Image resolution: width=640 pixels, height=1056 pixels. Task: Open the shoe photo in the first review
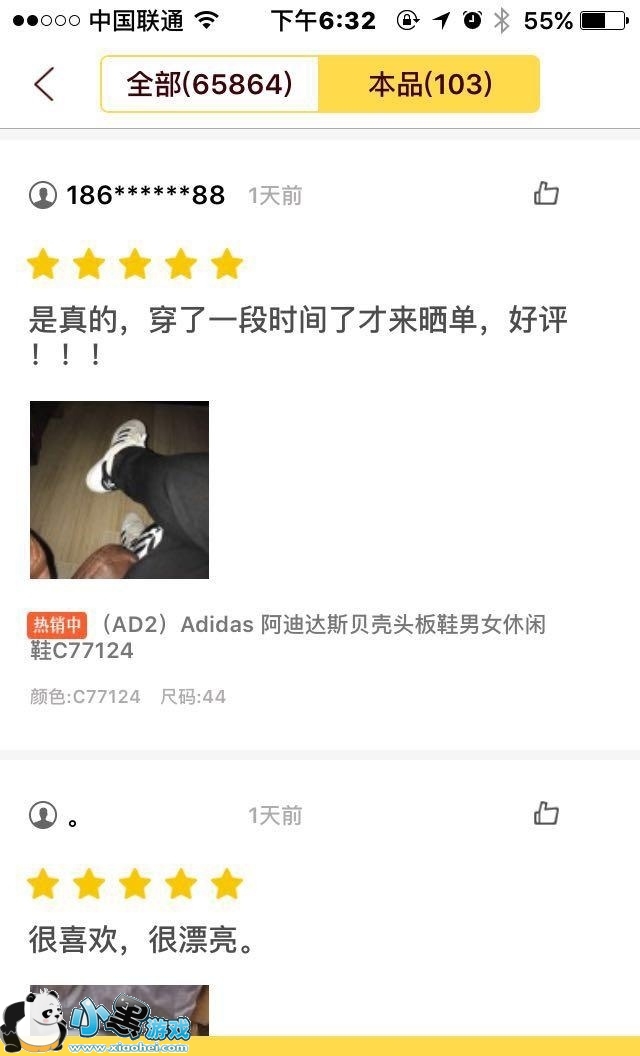click(119, 490)
